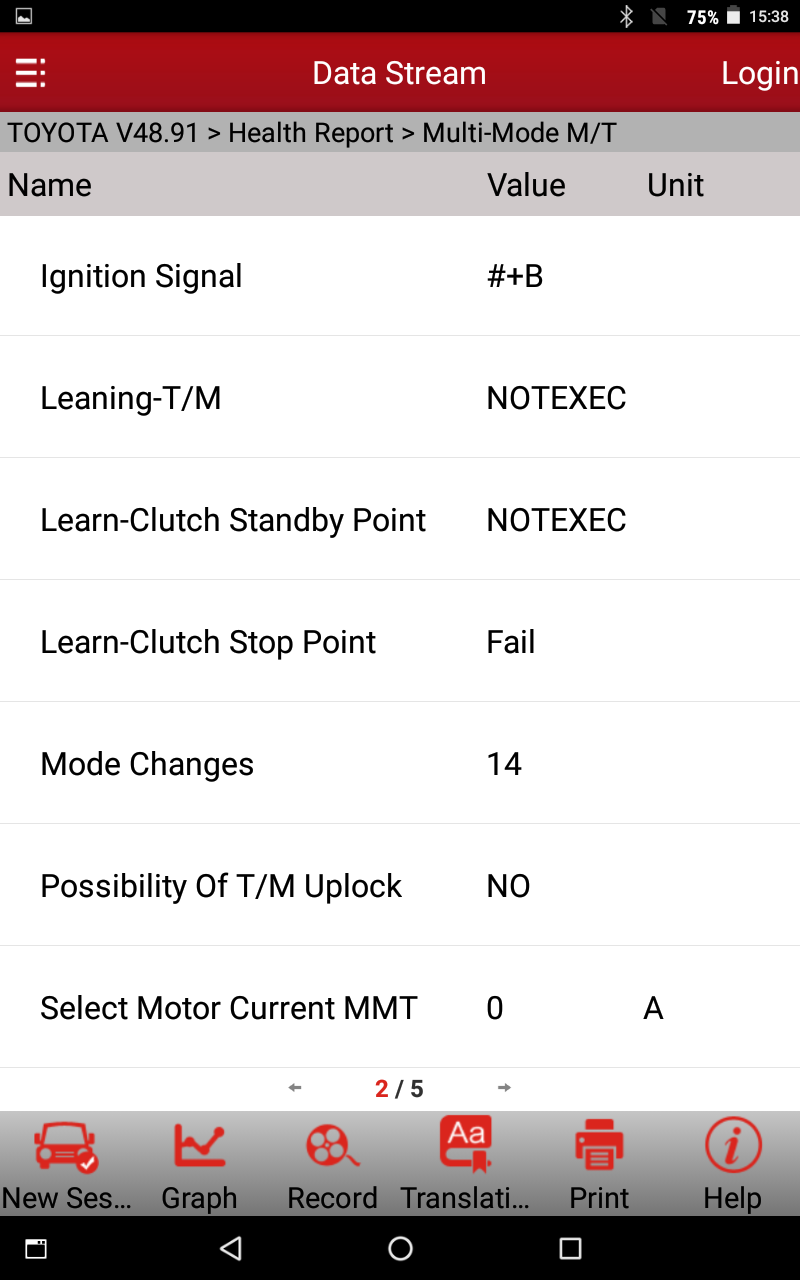
Task: Select the Mode Changes data row
Action: (400, 763)
